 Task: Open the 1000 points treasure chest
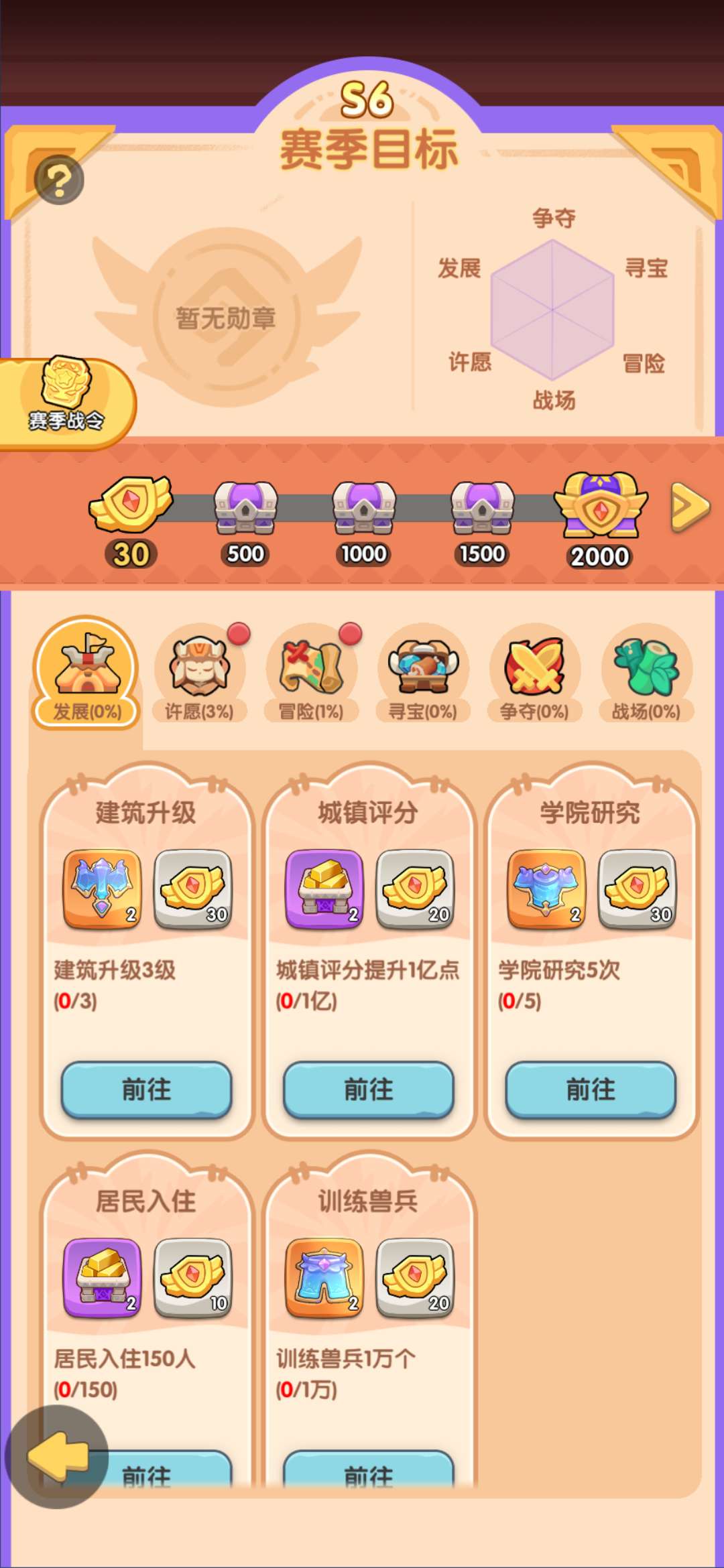pos(364,509)
